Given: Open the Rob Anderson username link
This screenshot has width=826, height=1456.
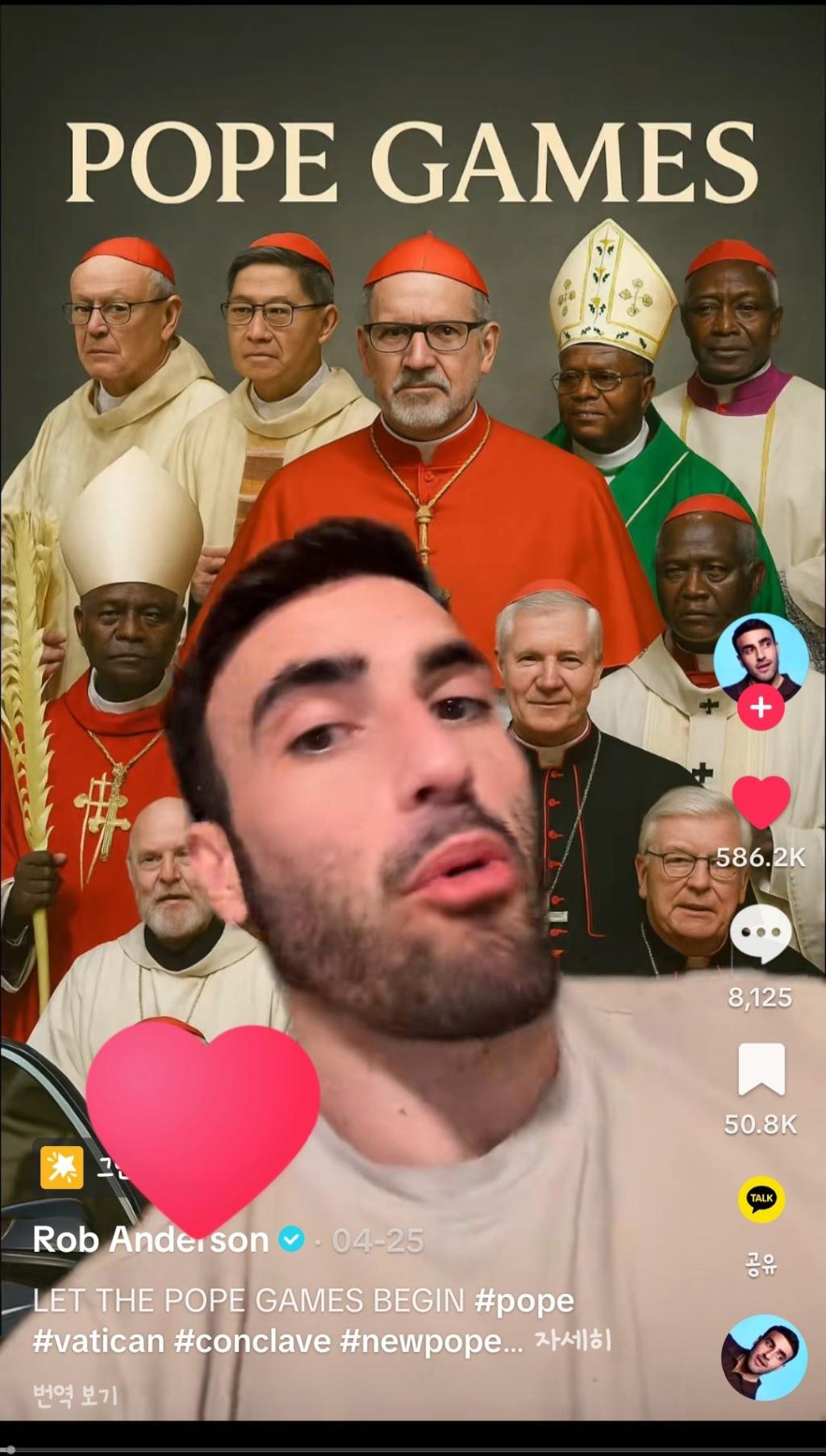Looking at the screenshot, I should point(151,1240).
